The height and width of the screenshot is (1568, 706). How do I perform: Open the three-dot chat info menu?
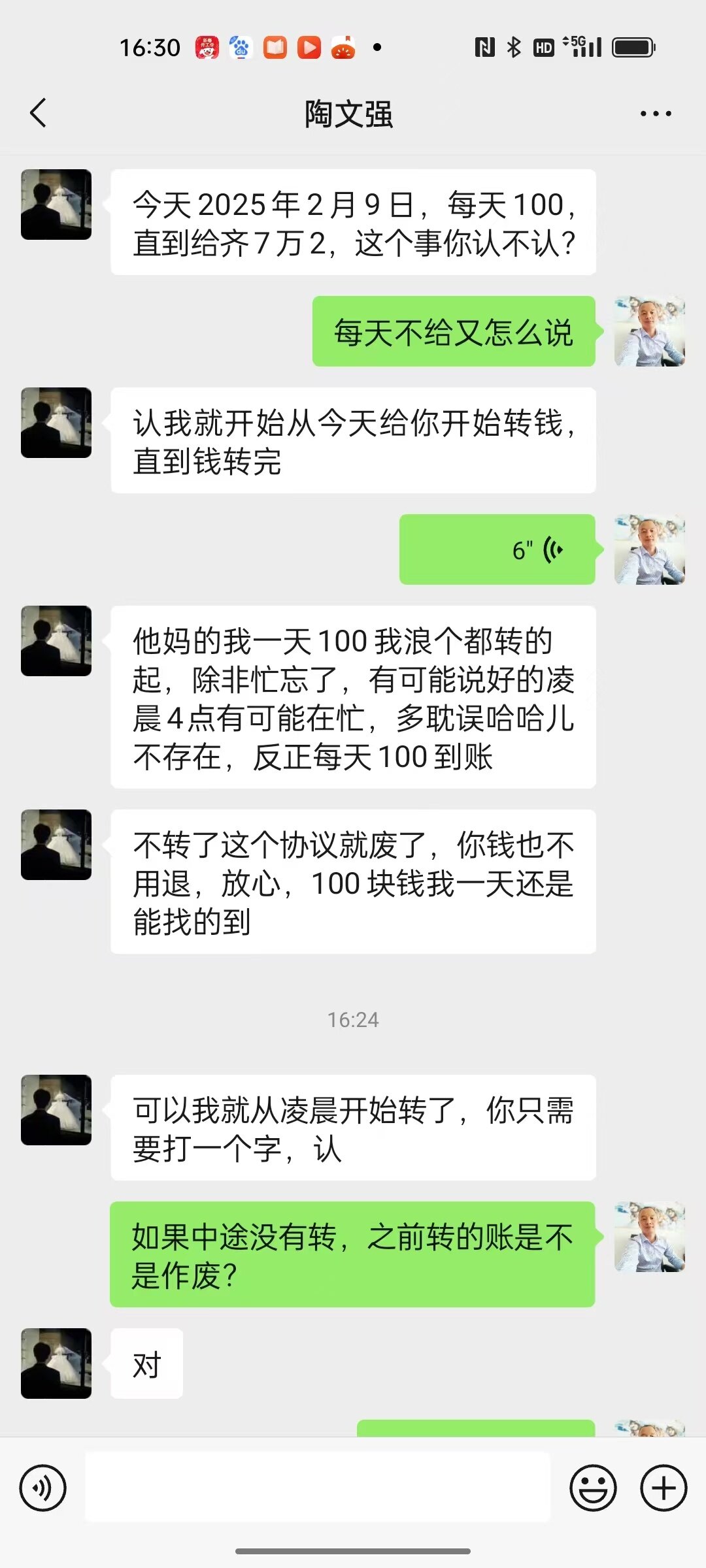tap(656, 114)
